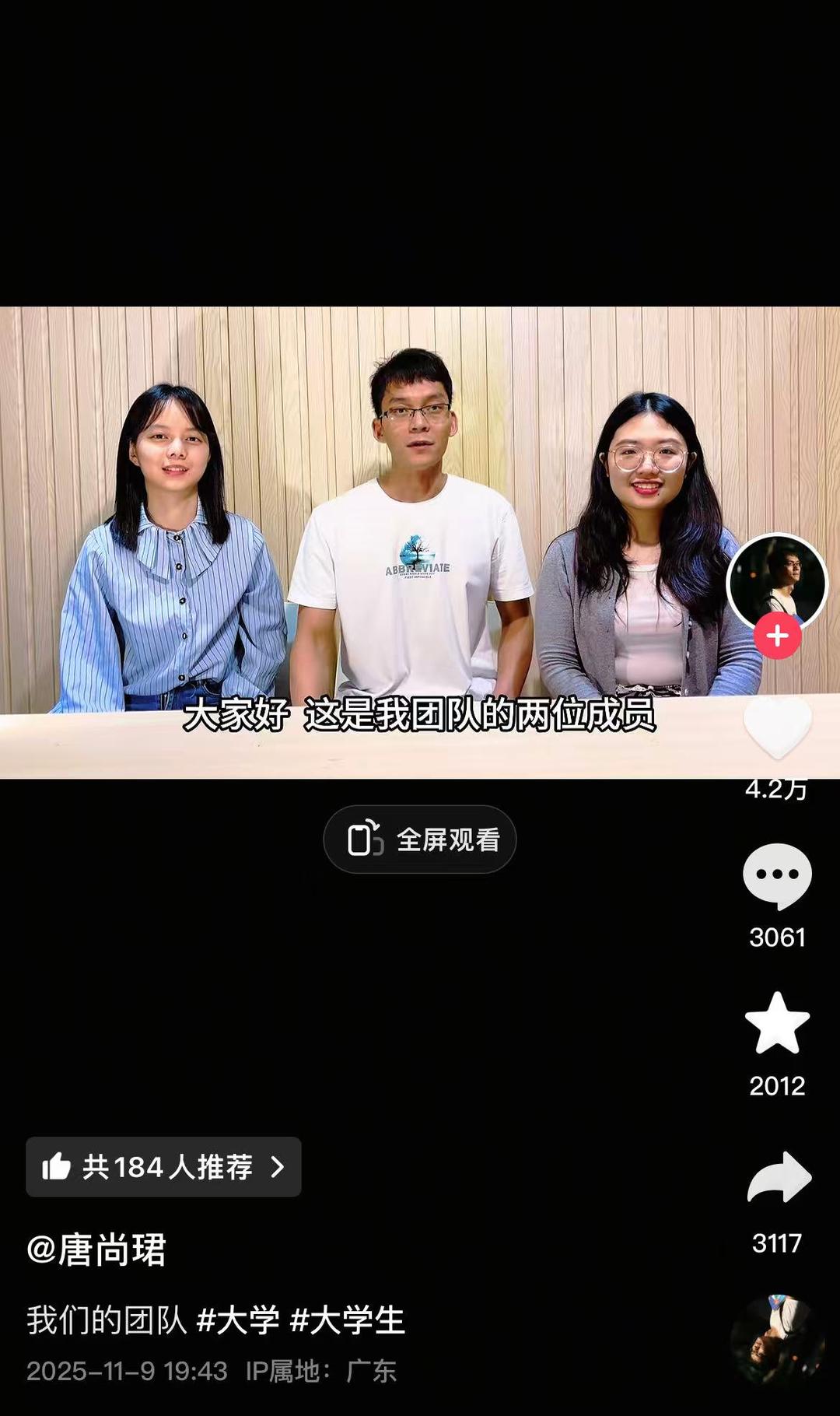The width and height of the screenshot is (840, 1416).
Task: Open the @唐尚珺 username link
Action: point(96,1250)
